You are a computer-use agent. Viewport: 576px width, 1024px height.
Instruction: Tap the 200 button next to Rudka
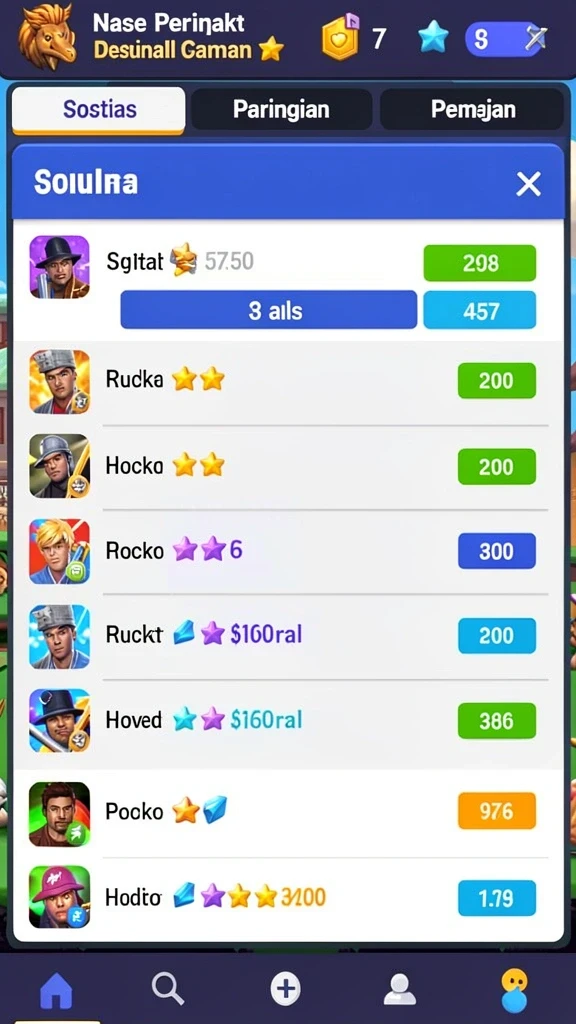(x=496, y=381)
